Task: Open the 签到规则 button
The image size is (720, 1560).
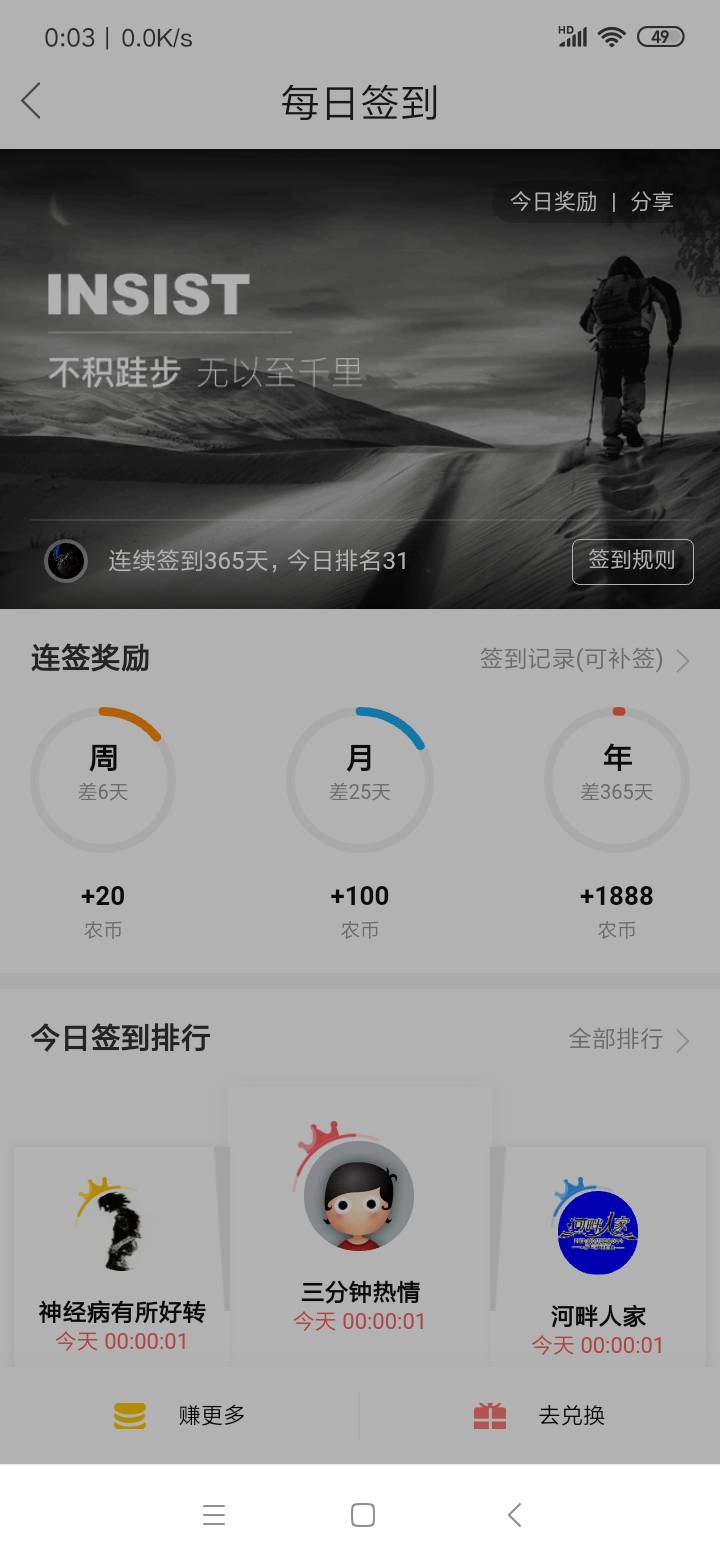Action: [632, 561]
